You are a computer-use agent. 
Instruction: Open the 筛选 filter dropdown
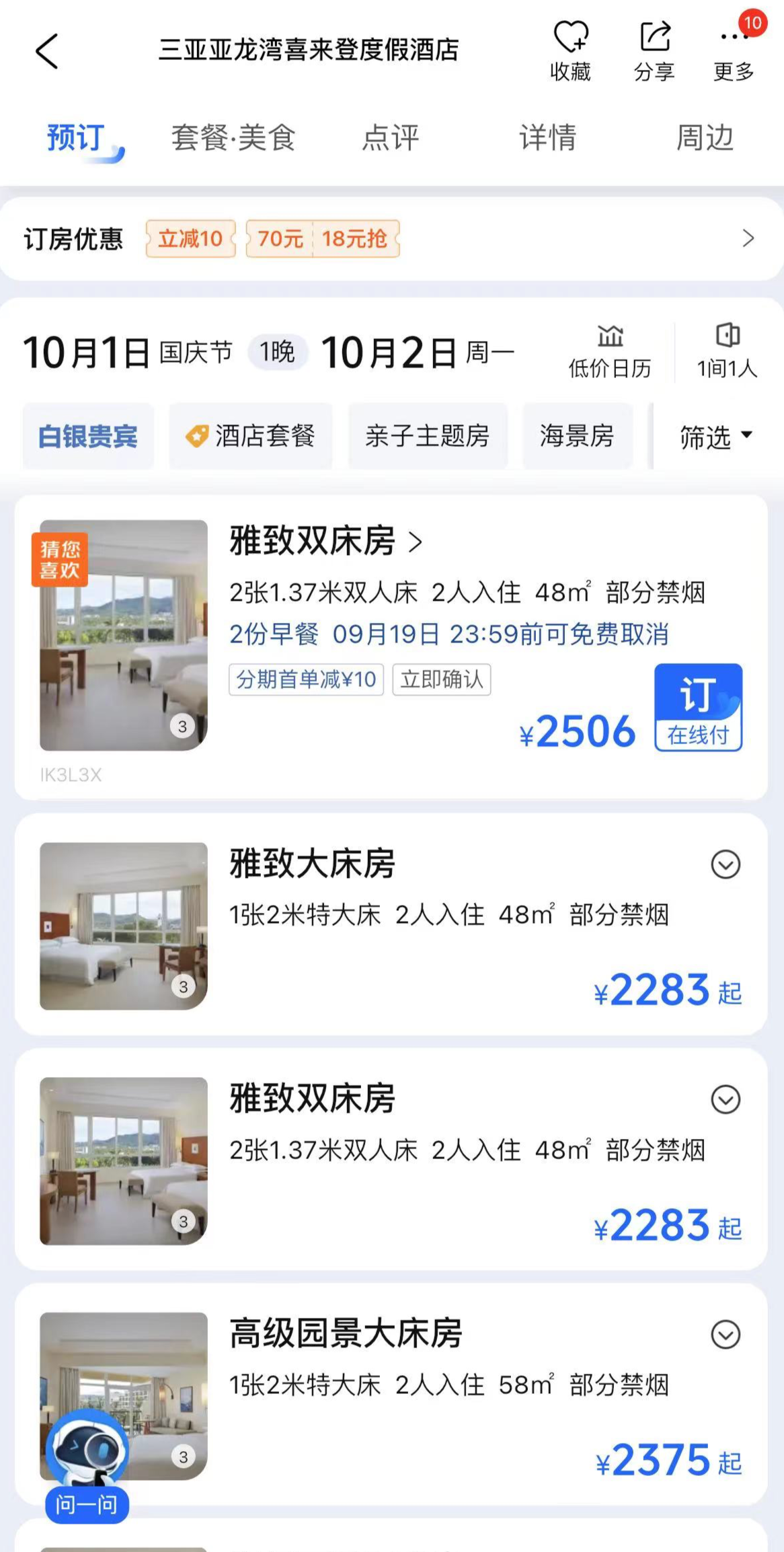716,437
